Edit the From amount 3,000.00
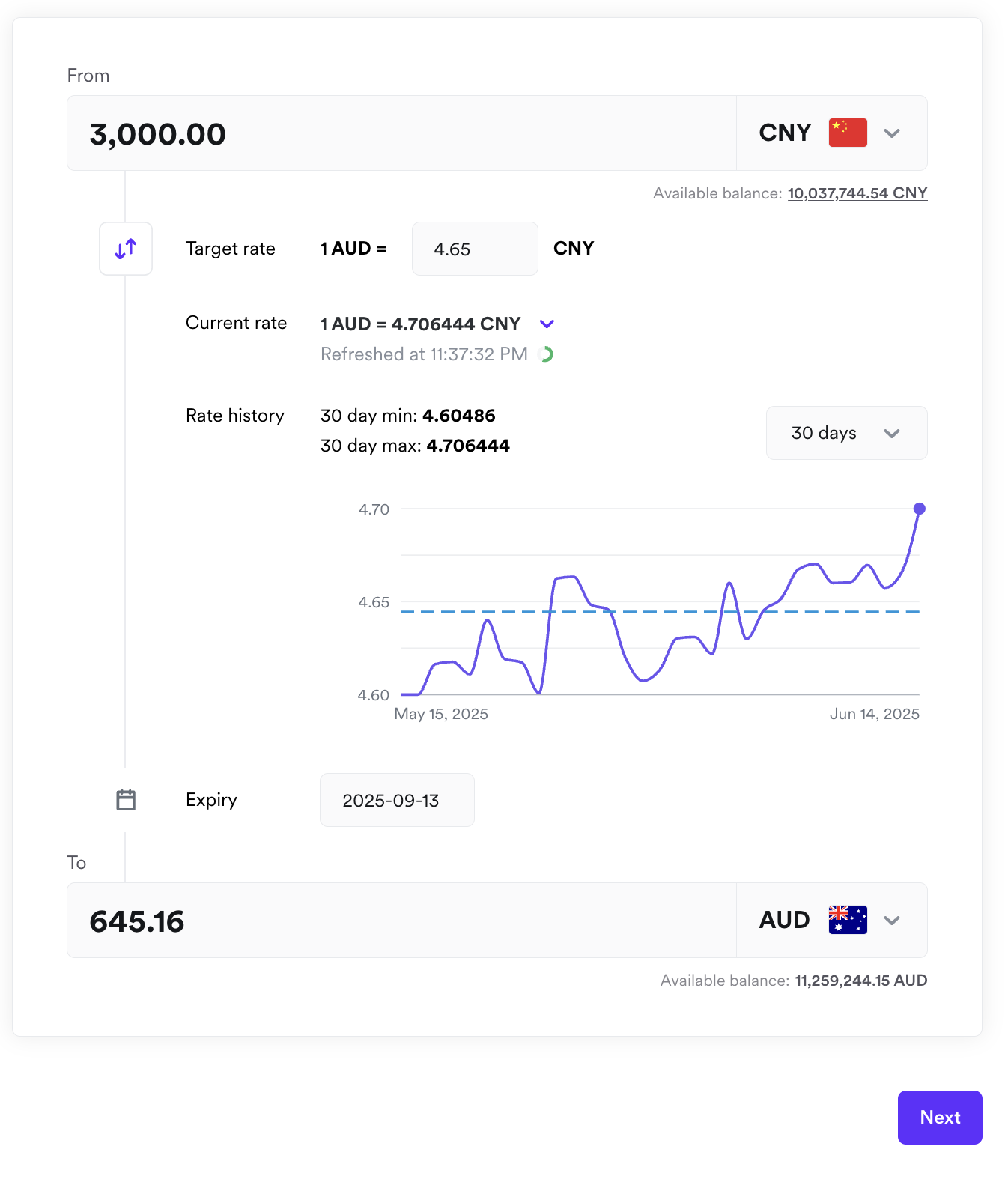1008x1182 pixels. click(401, 134)
